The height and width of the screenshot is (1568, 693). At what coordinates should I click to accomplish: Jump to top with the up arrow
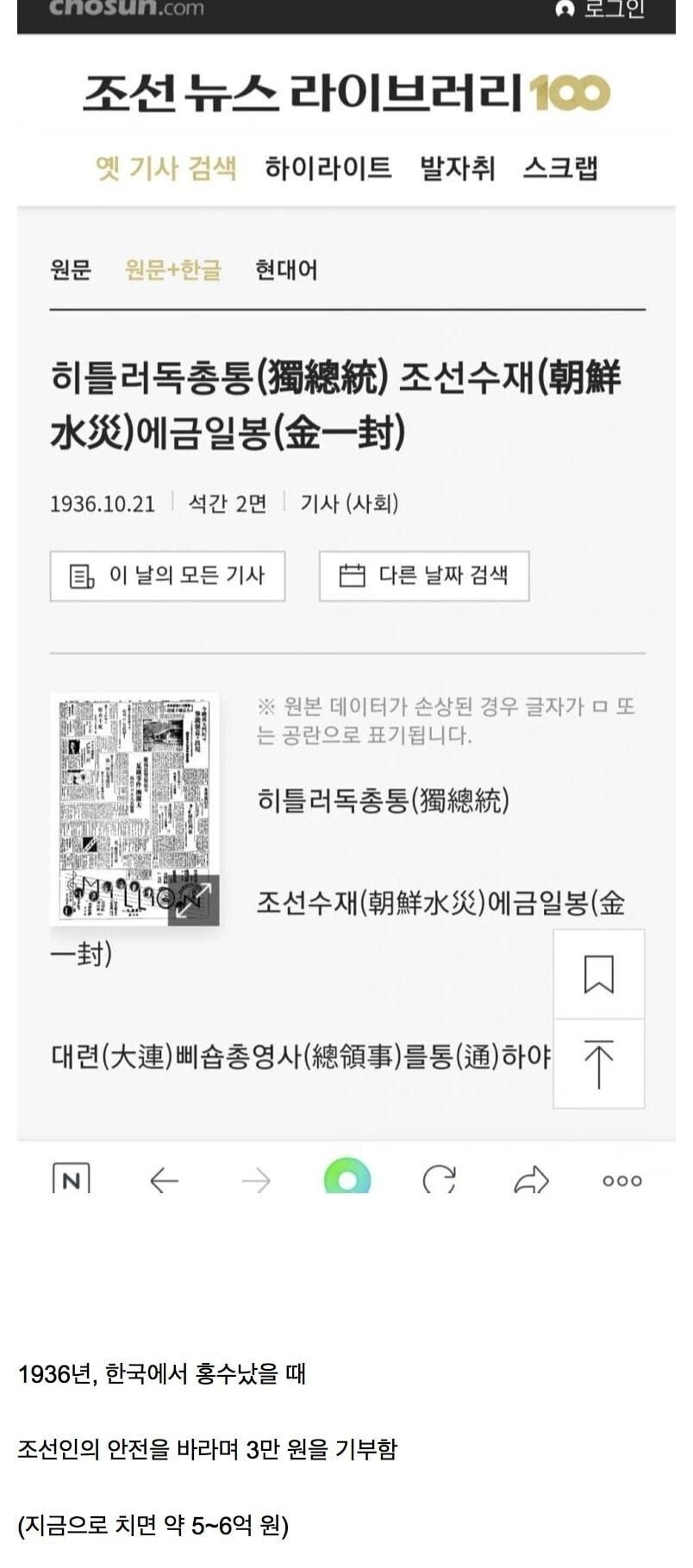pos(598,1063)
